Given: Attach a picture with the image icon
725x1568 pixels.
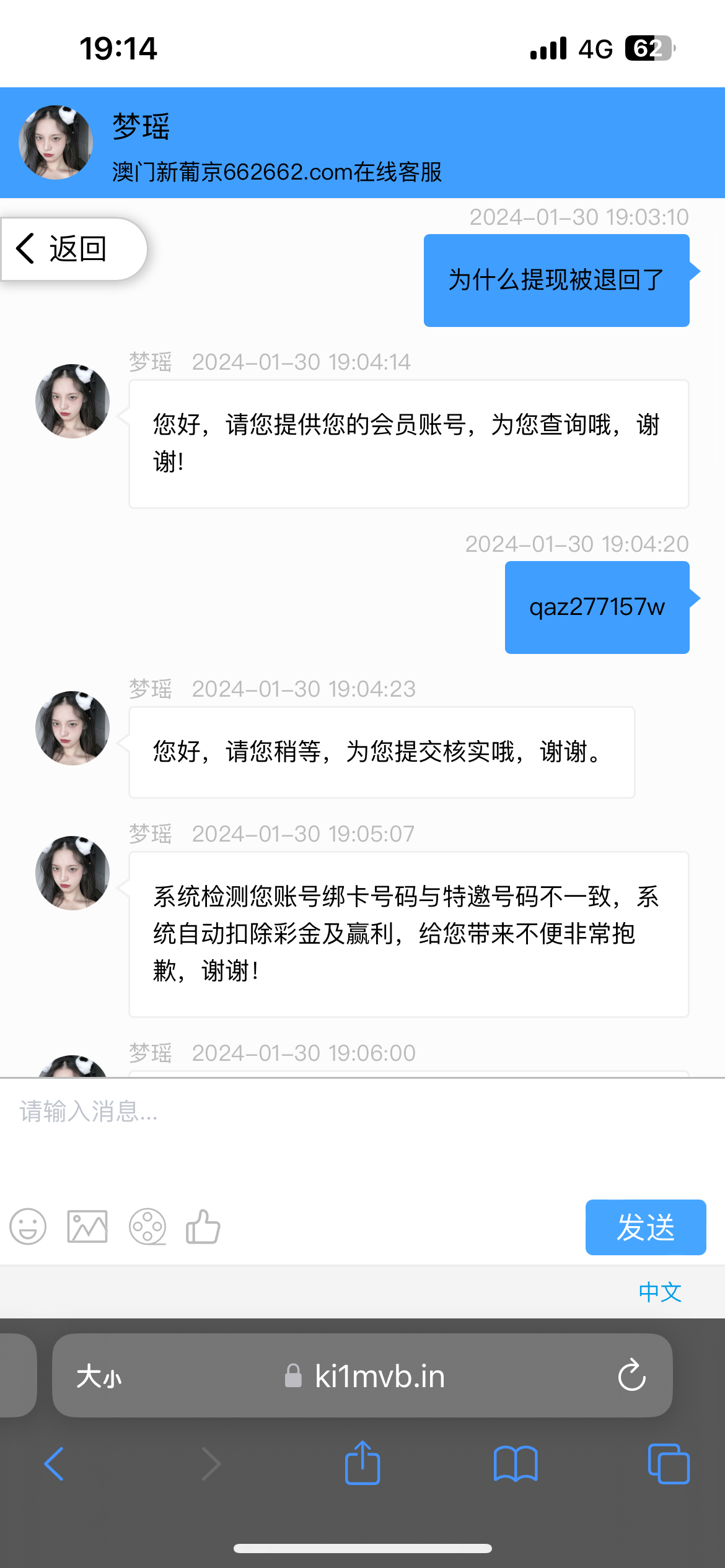Looking at the screenshot, I should [87, 1226].
